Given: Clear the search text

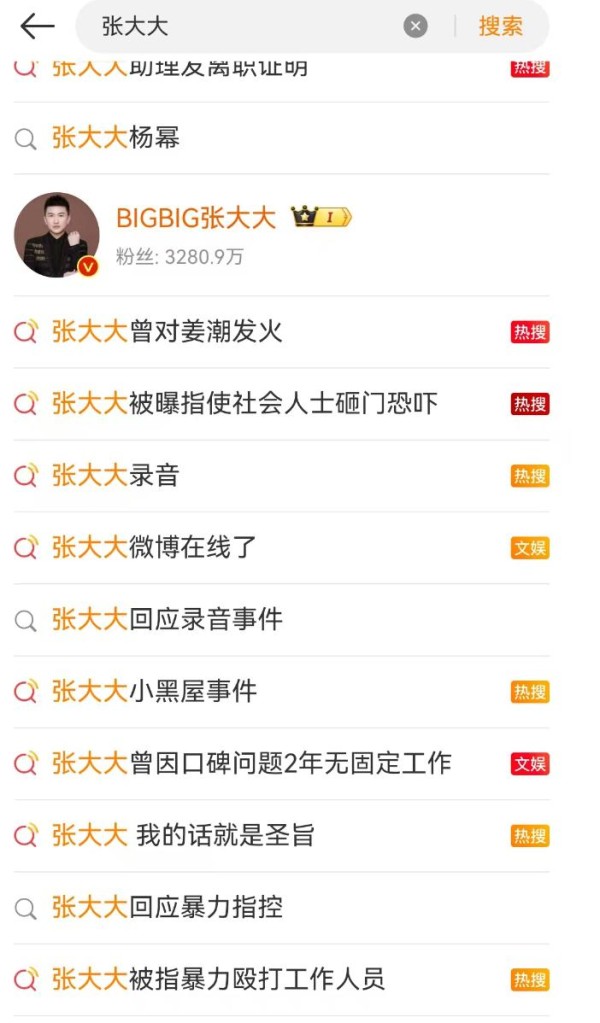Looking at the screenshot, I should (416, 27).
